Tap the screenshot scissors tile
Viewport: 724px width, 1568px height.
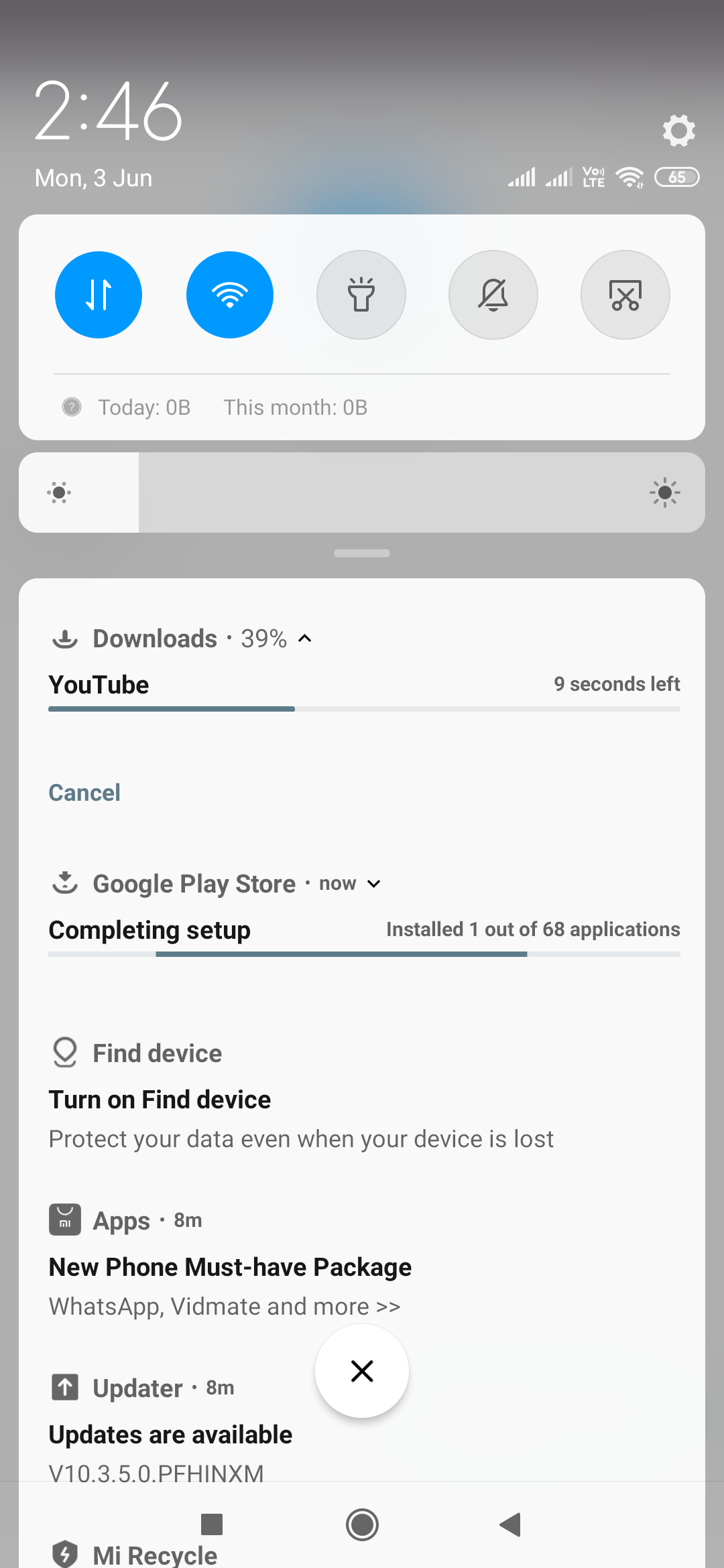[625, 295]
